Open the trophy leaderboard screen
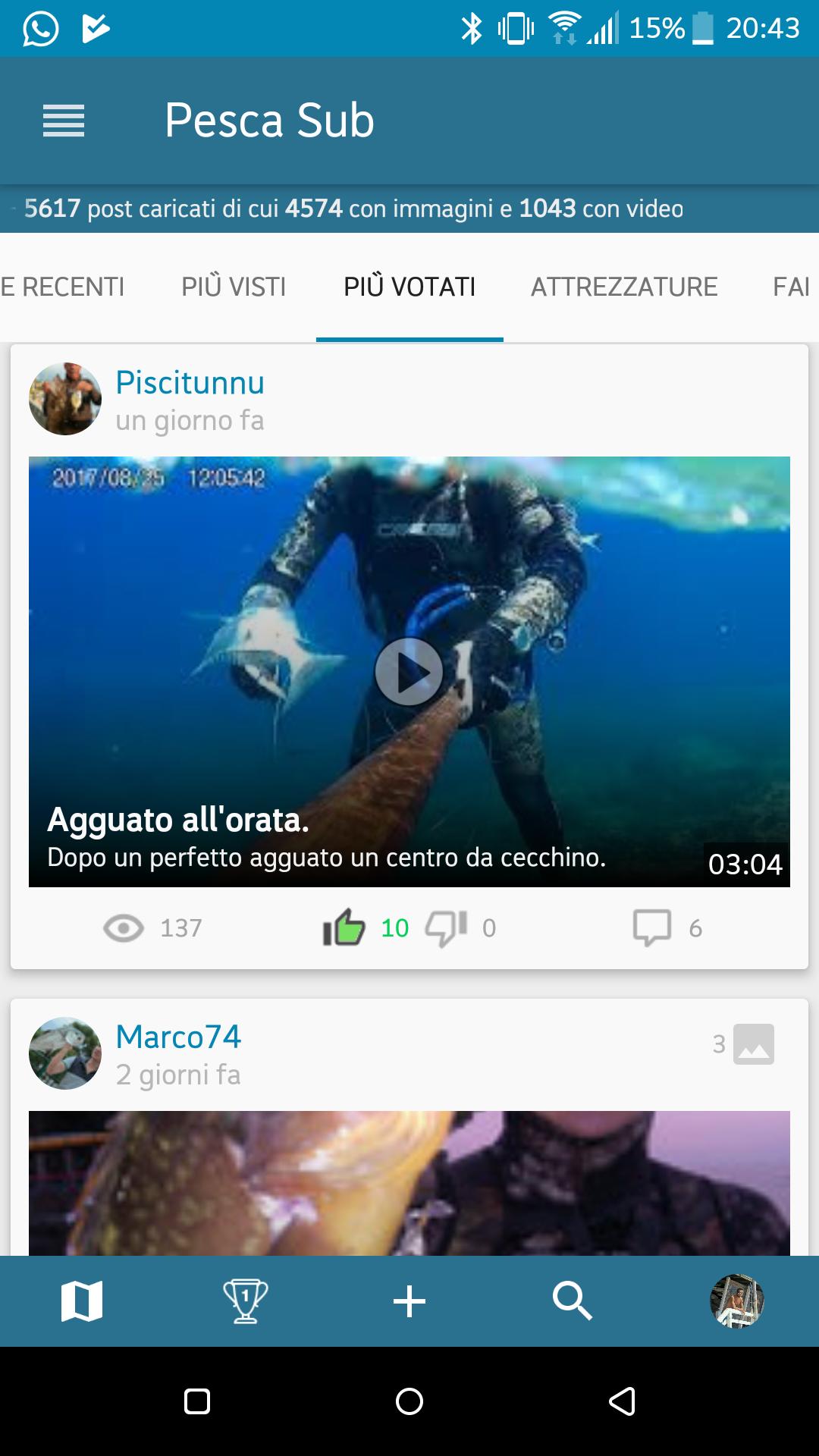 click(245, 1301)
